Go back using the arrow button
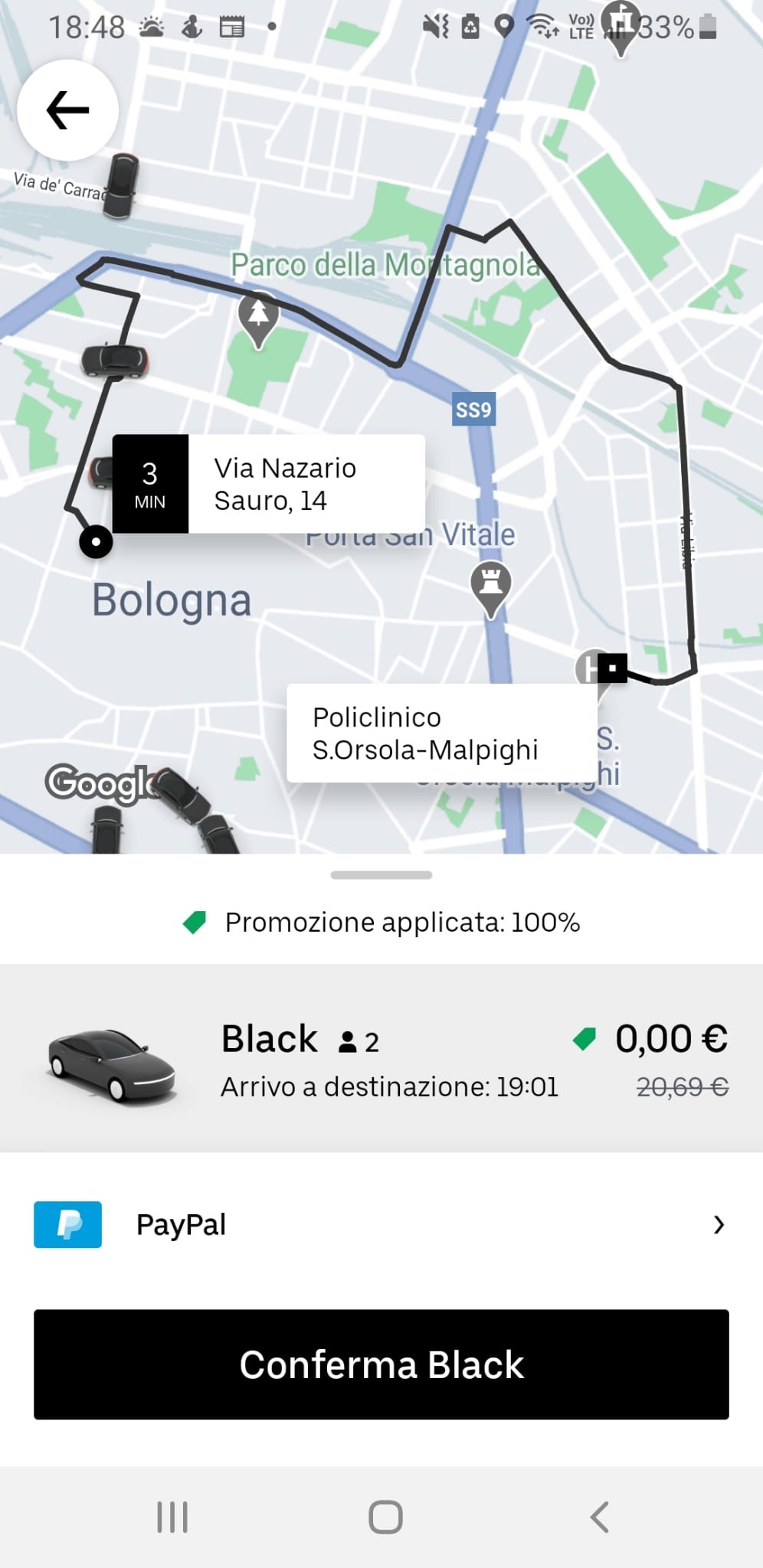Image resolution: width=763 pixels, height=1568 pixels. [x=67, y=110]
